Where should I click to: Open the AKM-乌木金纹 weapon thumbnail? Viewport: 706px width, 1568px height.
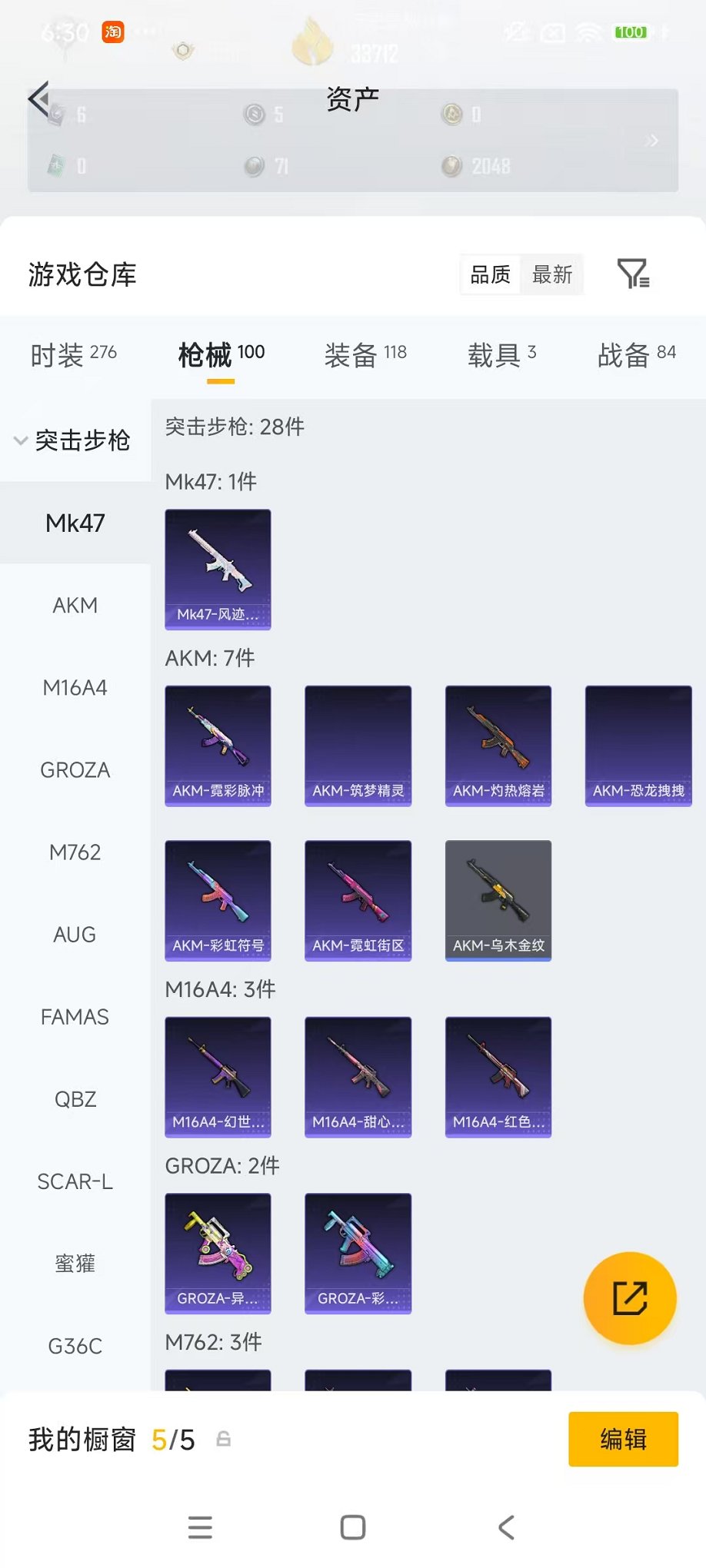coord(498,900)
